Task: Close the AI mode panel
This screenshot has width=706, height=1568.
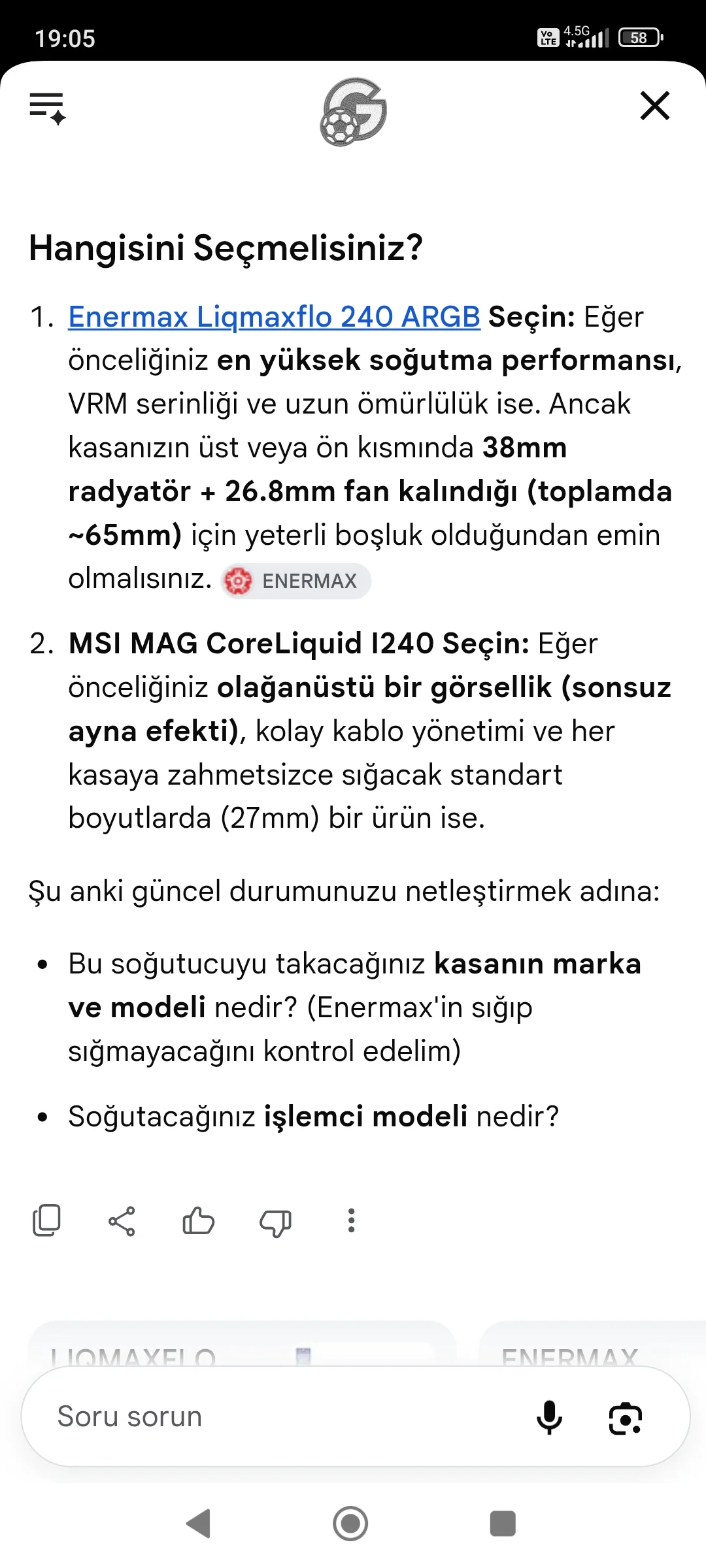Action: [x=655, y=106]
